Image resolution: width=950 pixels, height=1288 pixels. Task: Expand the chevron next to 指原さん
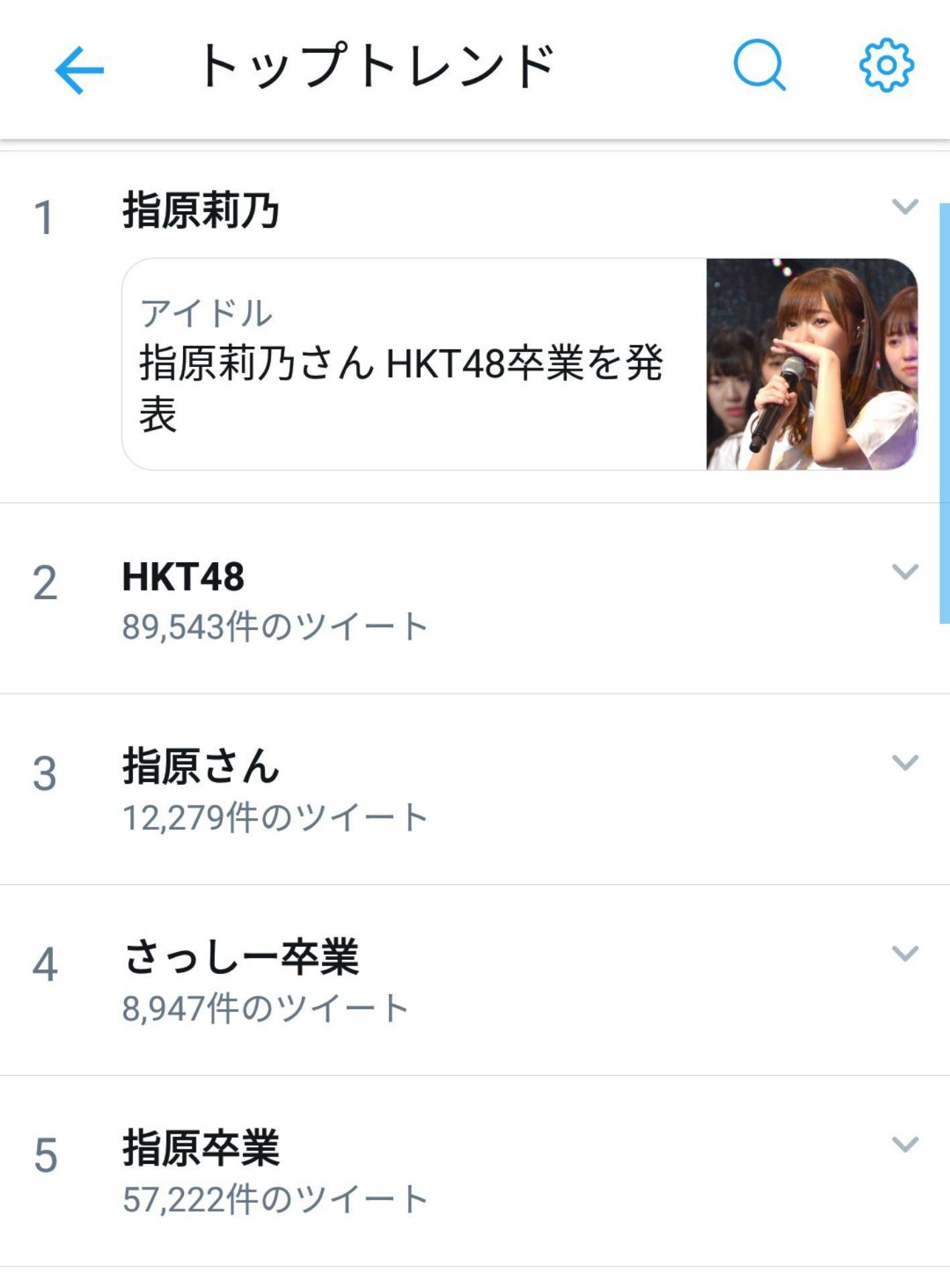pos(904,763)
